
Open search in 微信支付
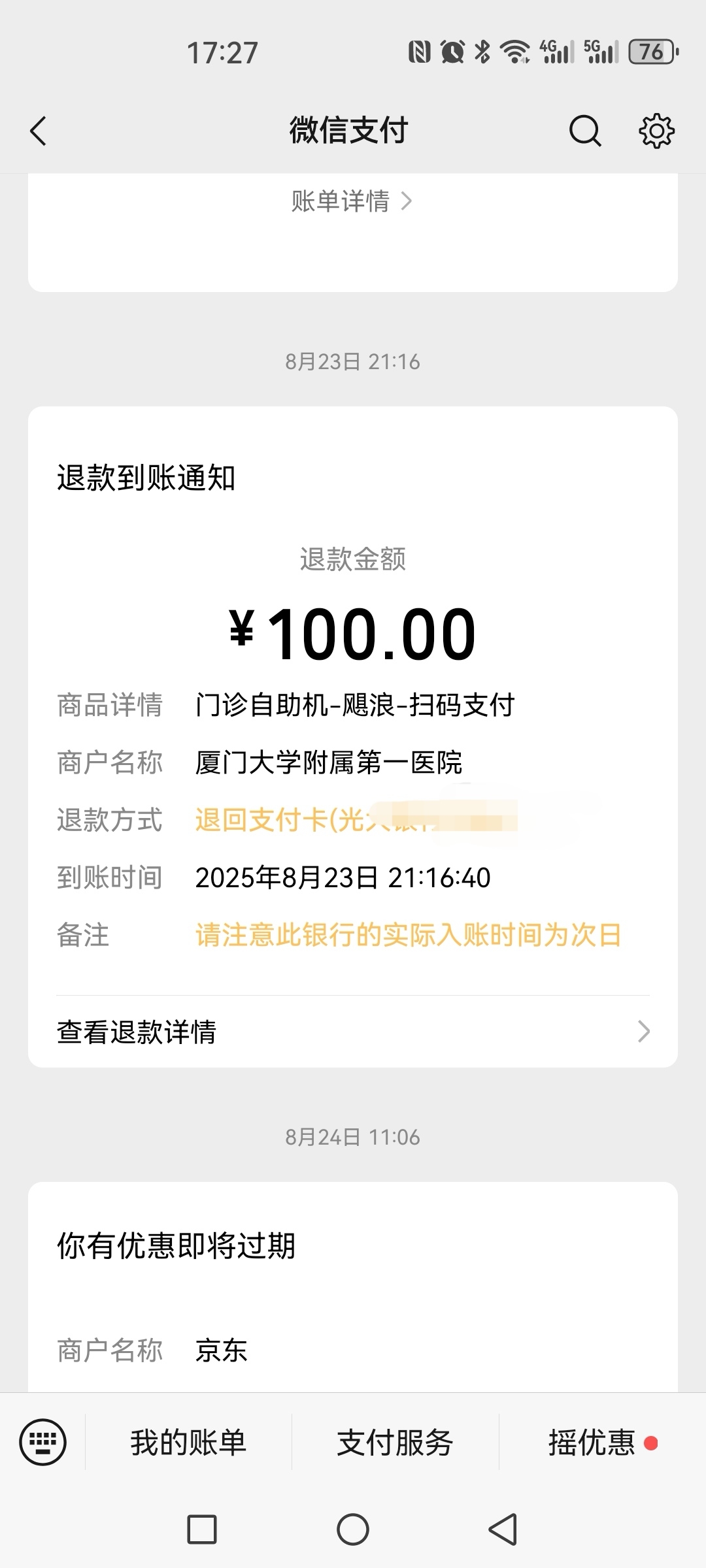click(x=584, y=131)
